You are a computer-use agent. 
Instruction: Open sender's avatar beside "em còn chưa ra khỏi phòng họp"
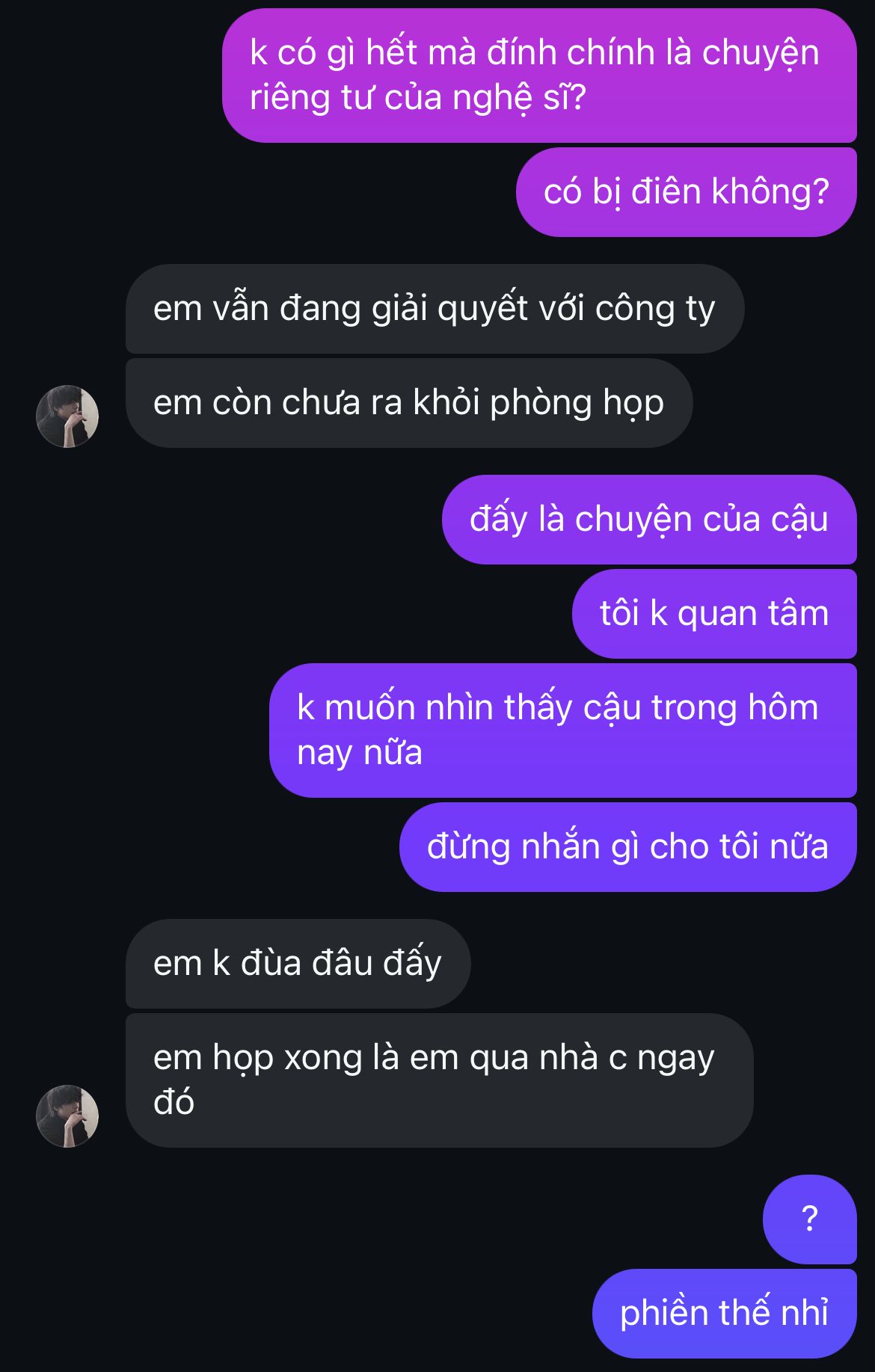tap(67, 416)
